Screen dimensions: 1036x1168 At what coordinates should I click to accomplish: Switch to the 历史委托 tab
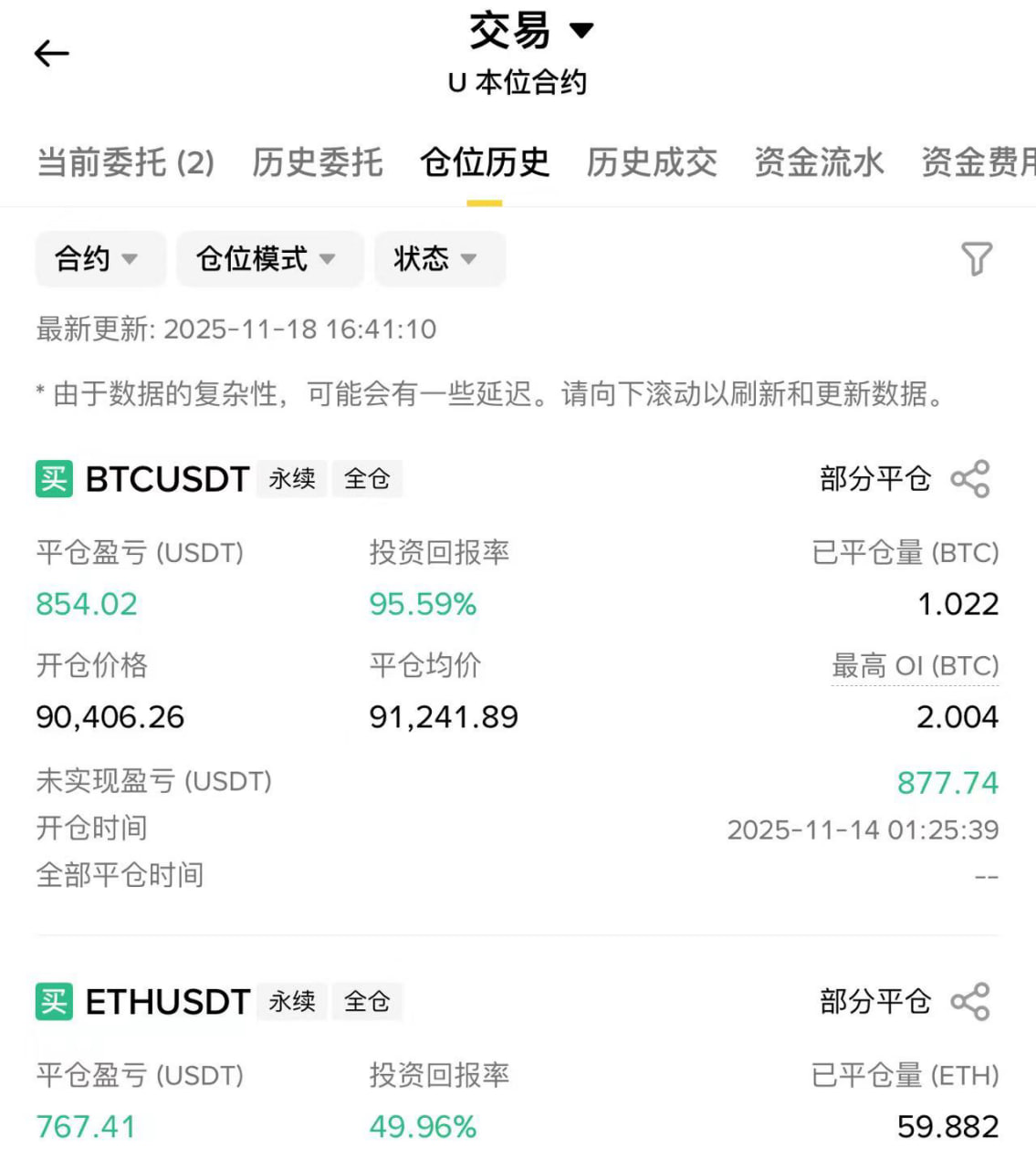317,162
